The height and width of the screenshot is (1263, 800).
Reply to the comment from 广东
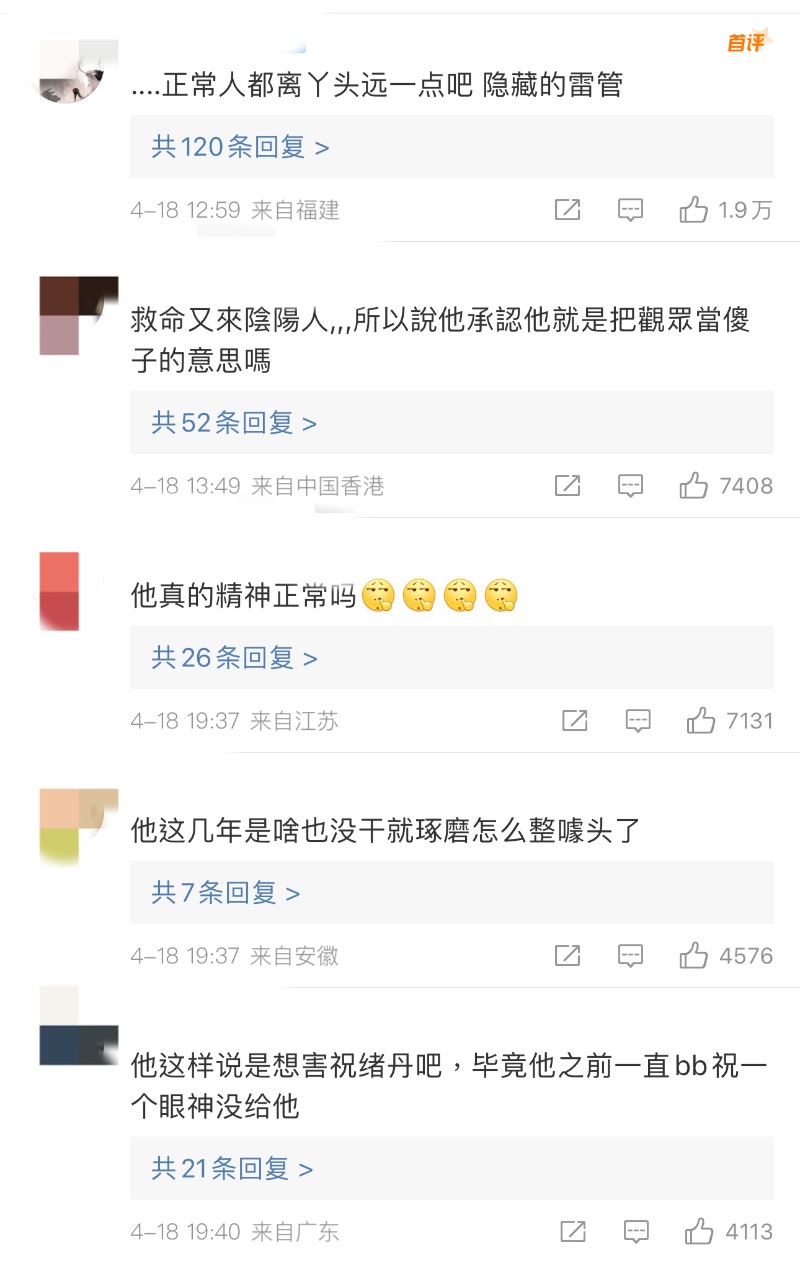click(x=637, y=1231)
